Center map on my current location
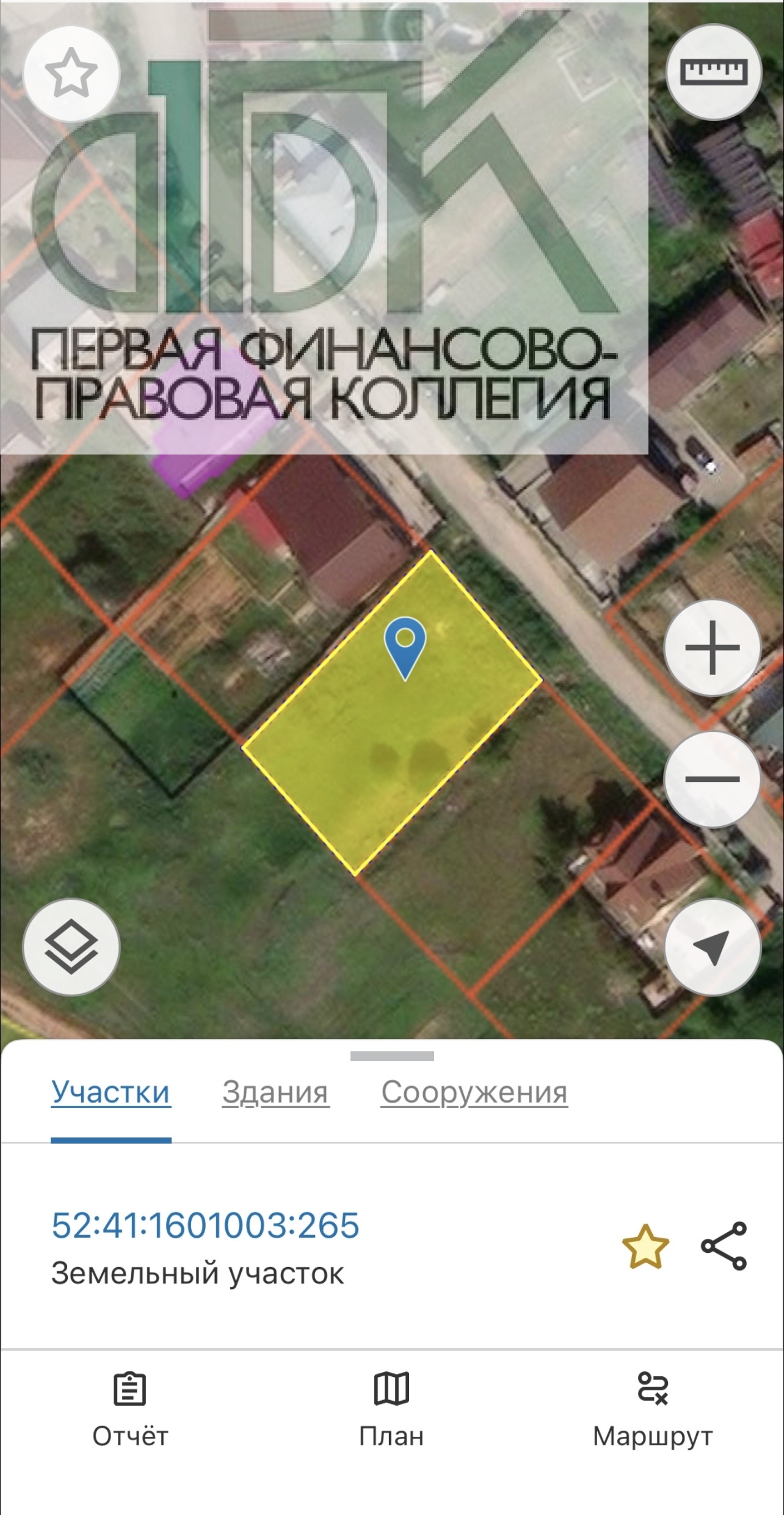784x1515 pixels. [x=712, y=947]
